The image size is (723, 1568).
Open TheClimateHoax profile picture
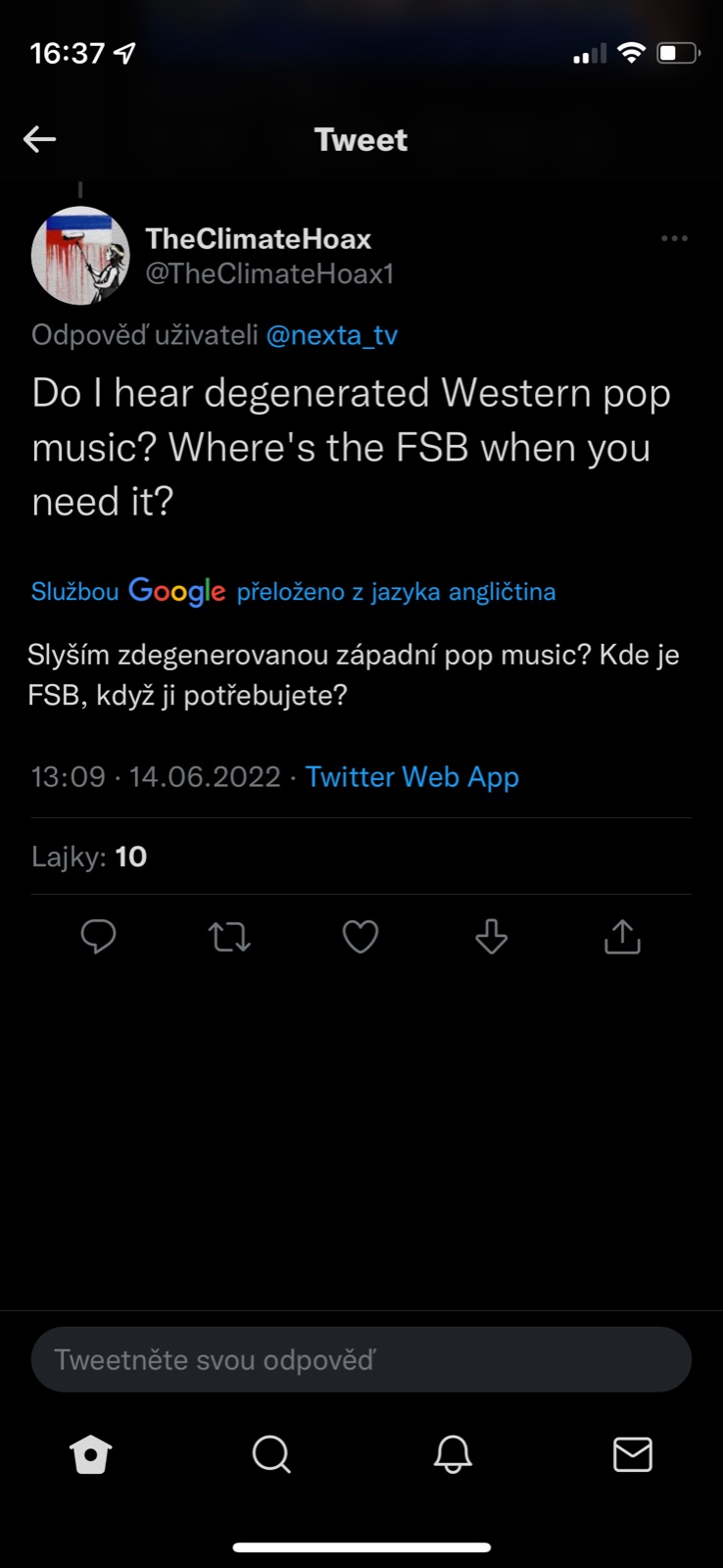click(80, 256)
